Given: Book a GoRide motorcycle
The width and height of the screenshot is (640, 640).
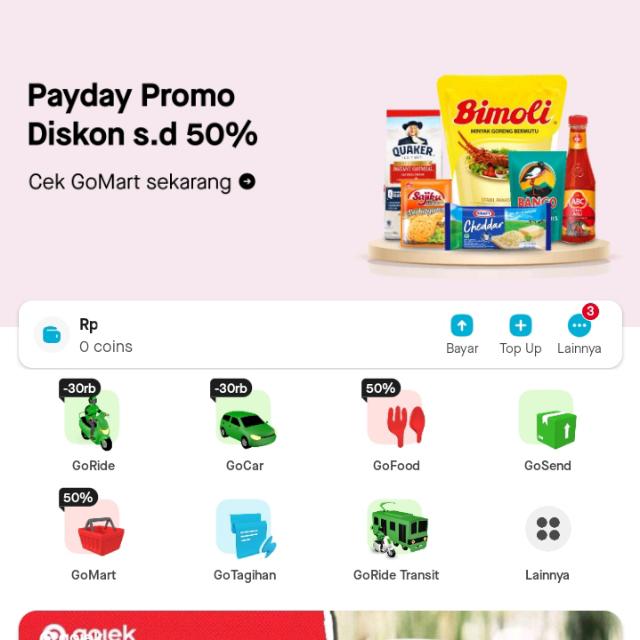Looking at the screenshot, I should pos(93,427).
